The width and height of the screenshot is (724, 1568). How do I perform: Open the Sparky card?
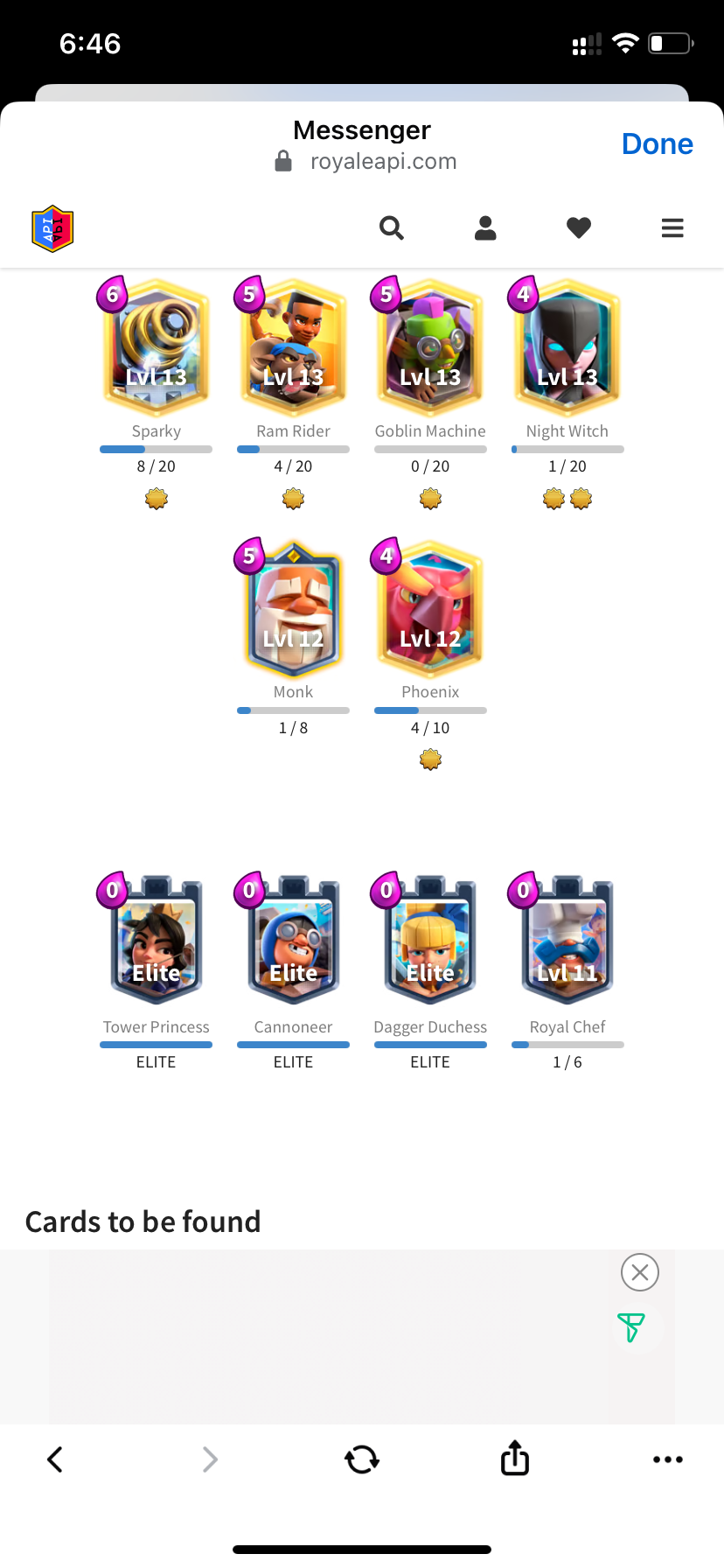pyautogui.click(x=157, y=347)
